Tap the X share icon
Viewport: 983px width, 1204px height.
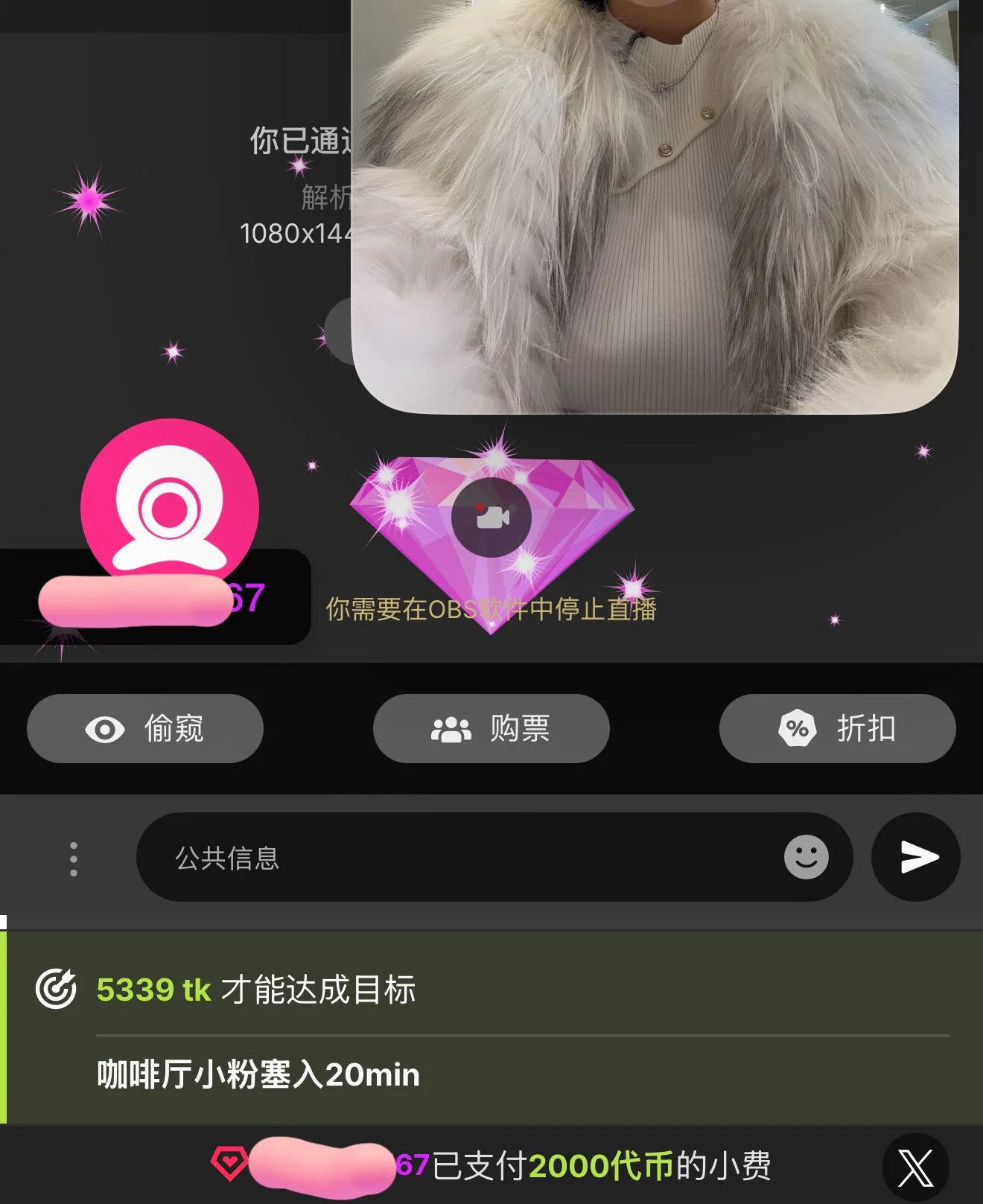[x=915, y=1167]
